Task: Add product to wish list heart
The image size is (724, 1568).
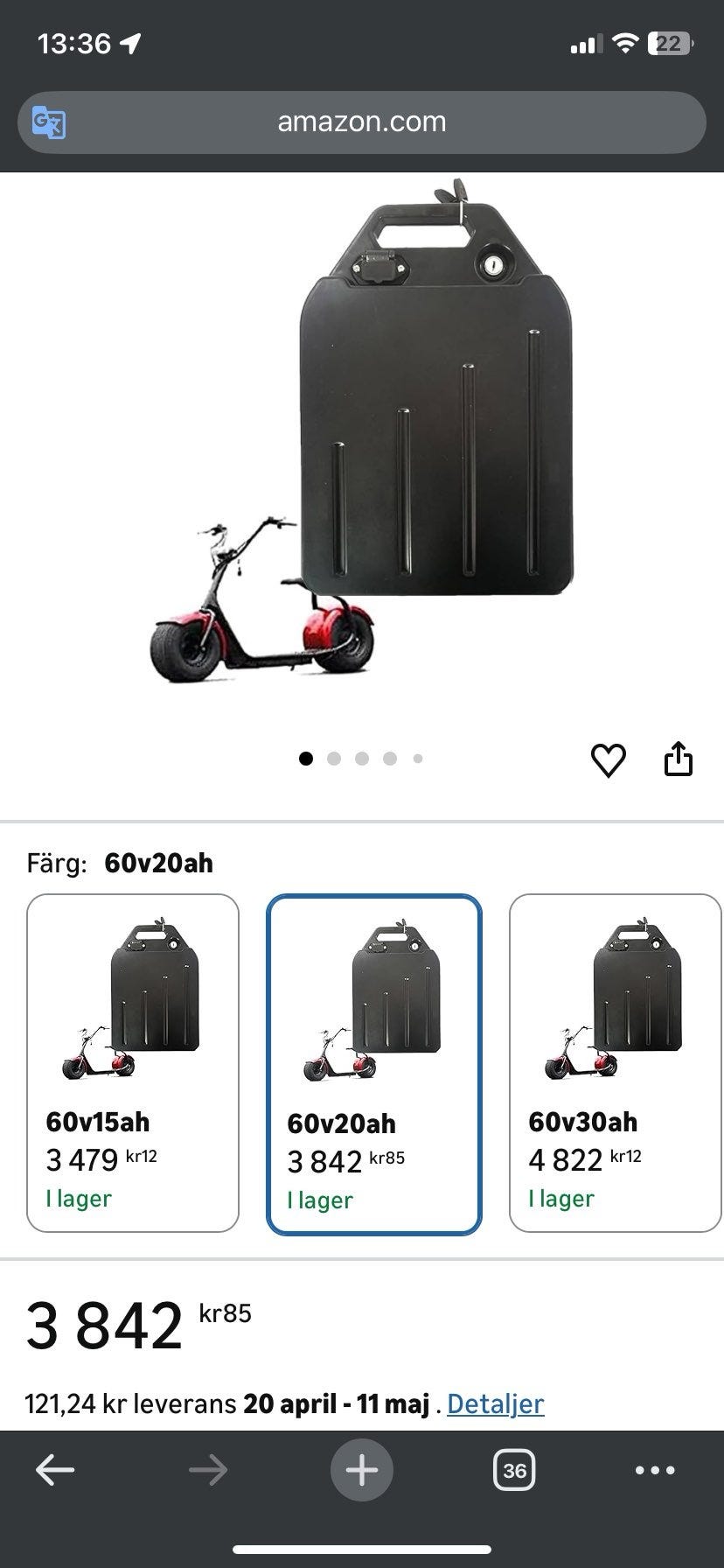Action: (x=609, y=759)
